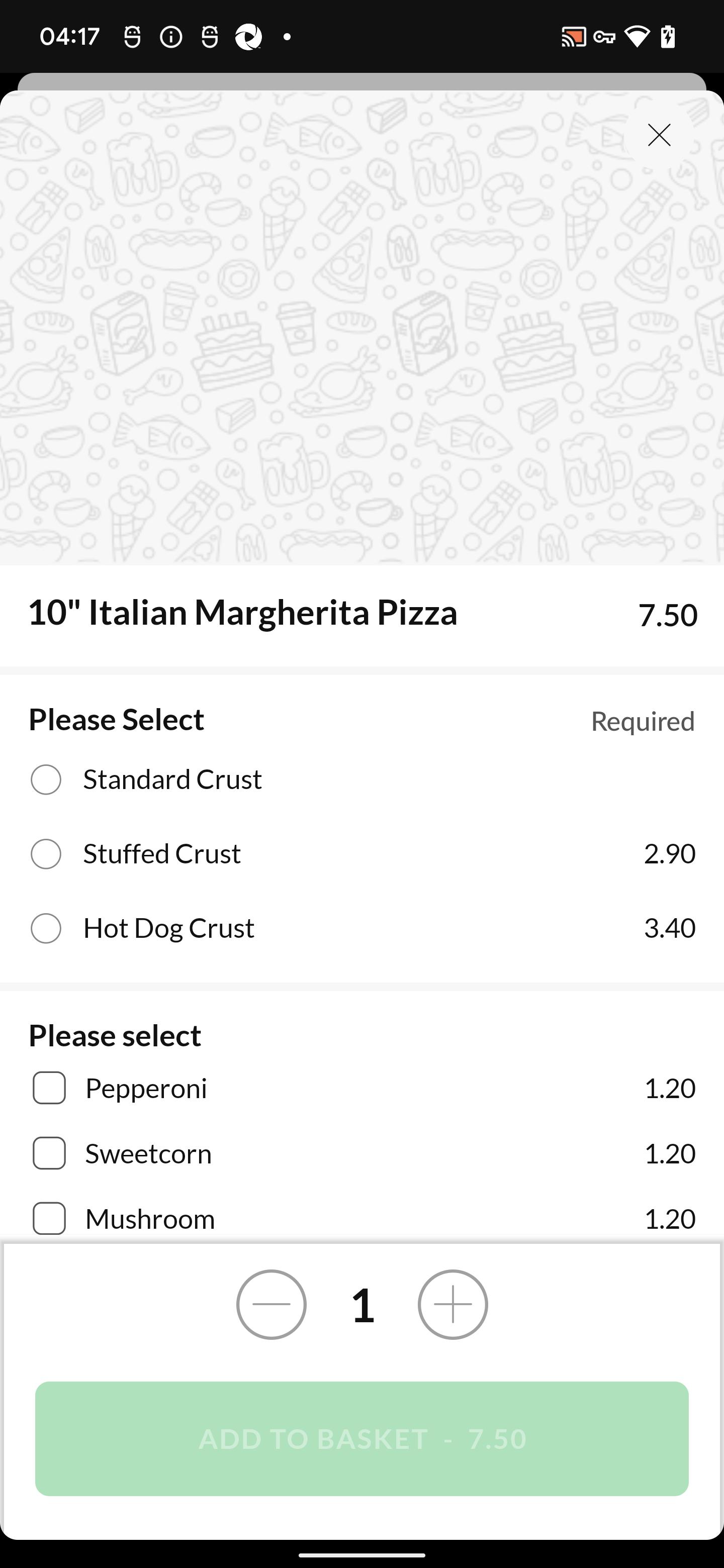Close the pizza options sheet

coord(659,135)
